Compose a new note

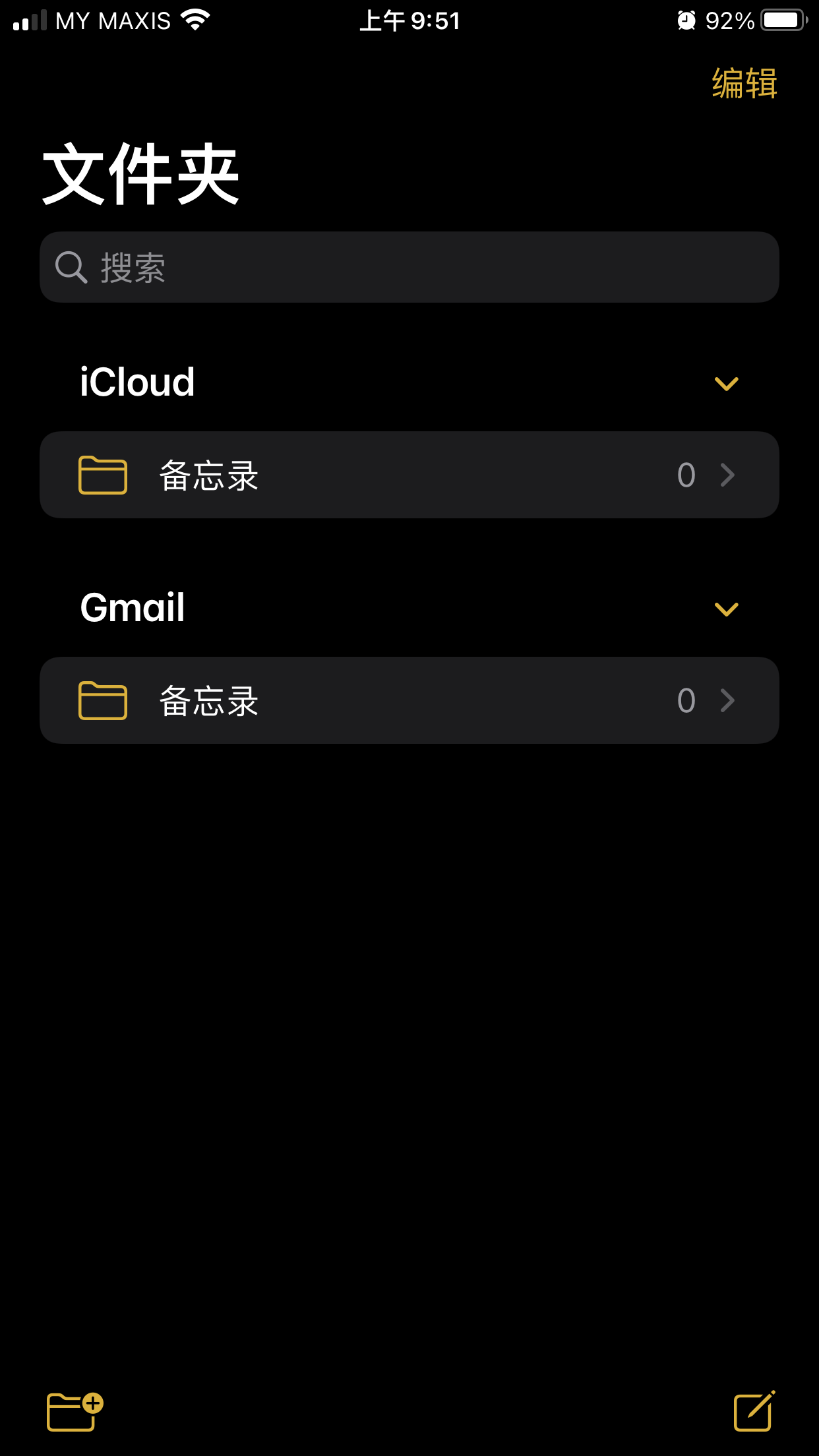[754, 1411]
